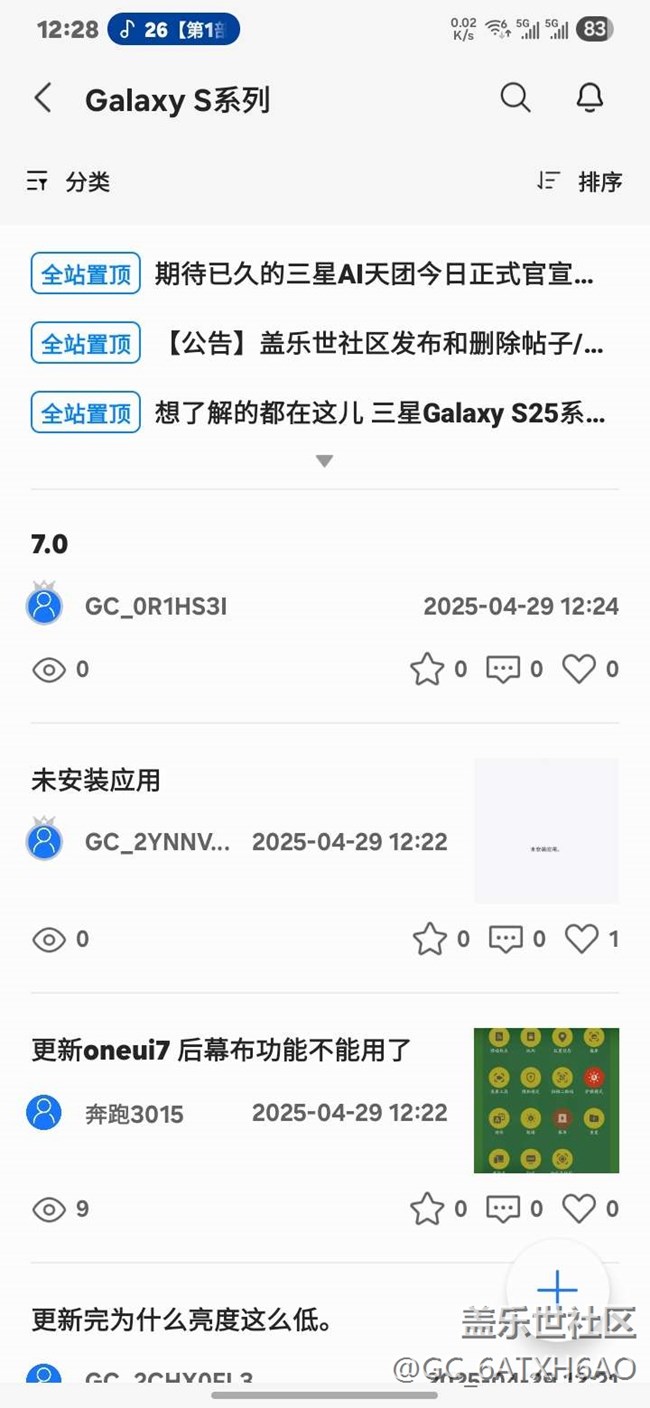Favorite the 7.0 post with star
This screenshot has width=650, height=1408.
427,669
